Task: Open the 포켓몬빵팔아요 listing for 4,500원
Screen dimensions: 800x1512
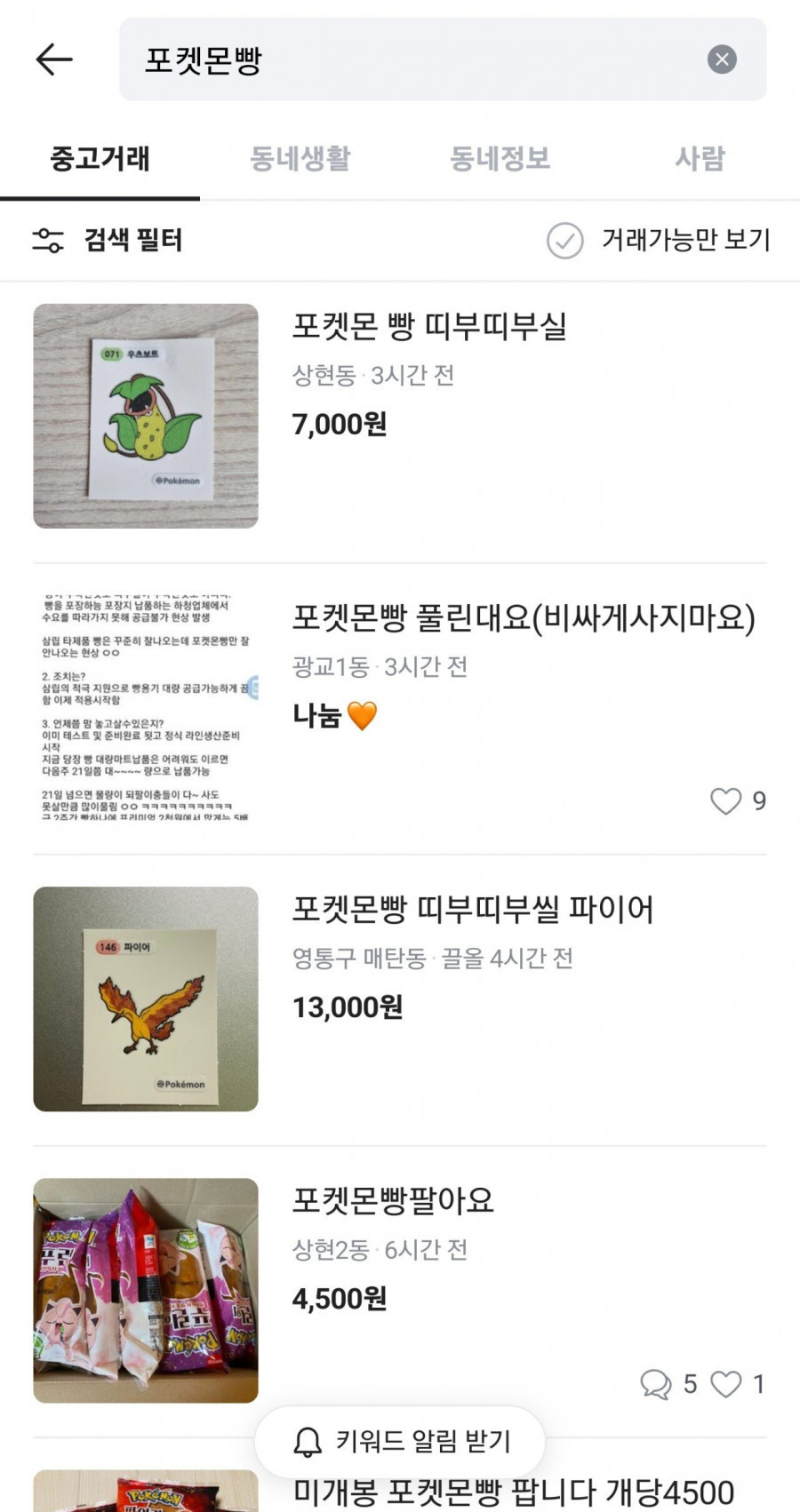Action: pos(392,1201)
